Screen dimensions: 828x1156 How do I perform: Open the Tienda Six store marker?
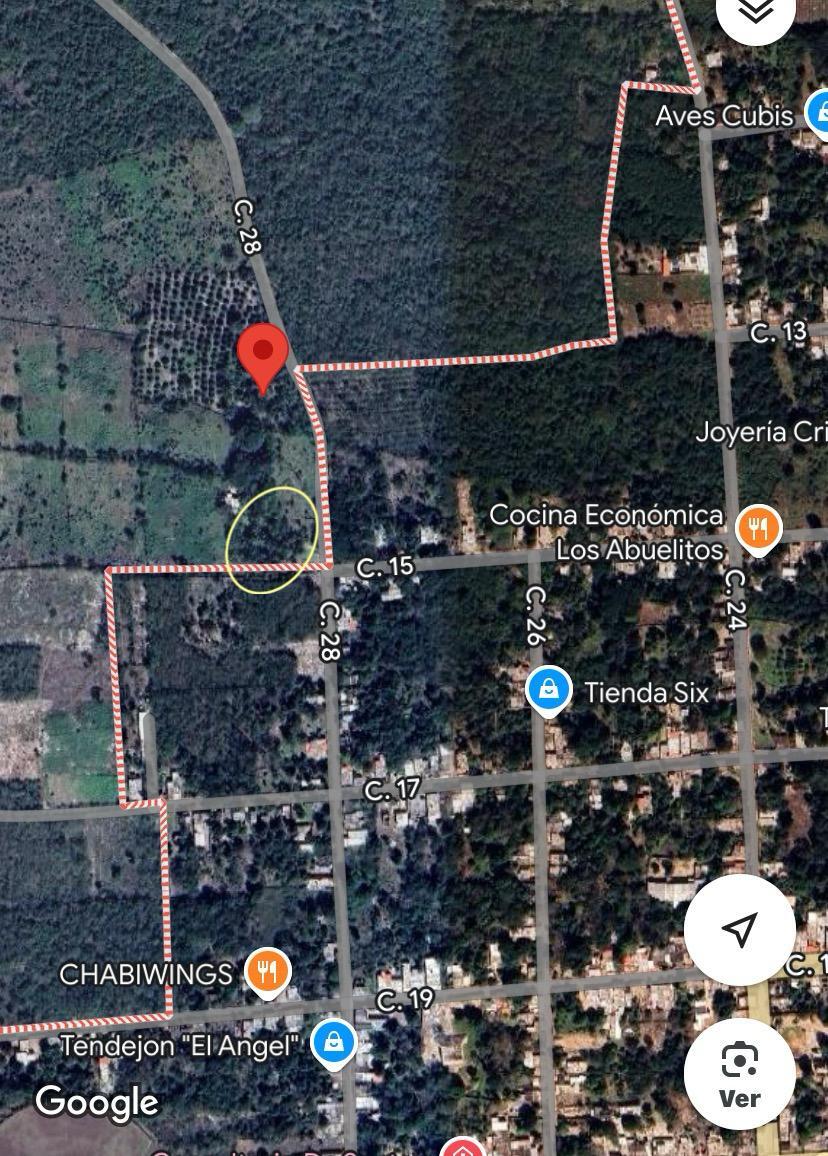point(548,690)
